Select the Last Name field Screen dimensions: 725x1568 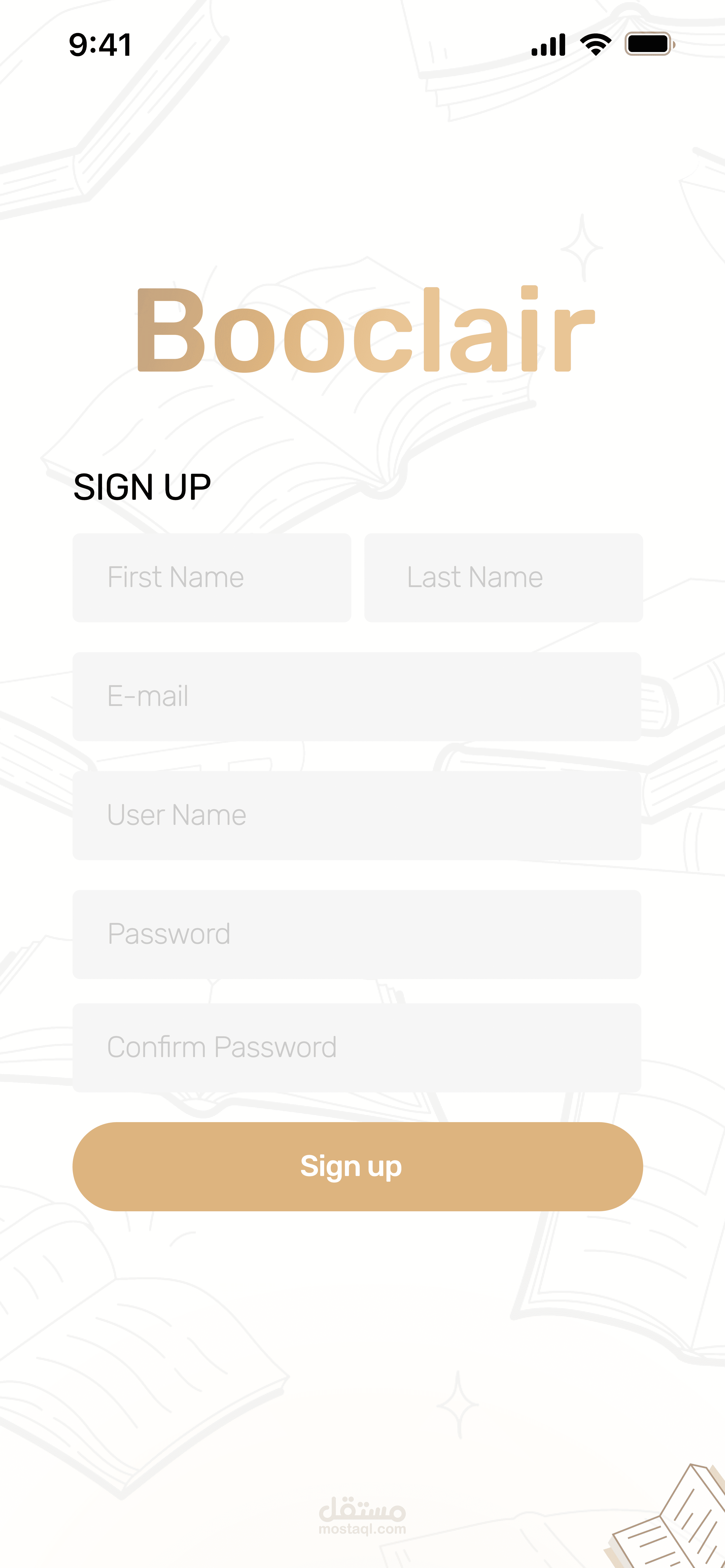point(503,578)
